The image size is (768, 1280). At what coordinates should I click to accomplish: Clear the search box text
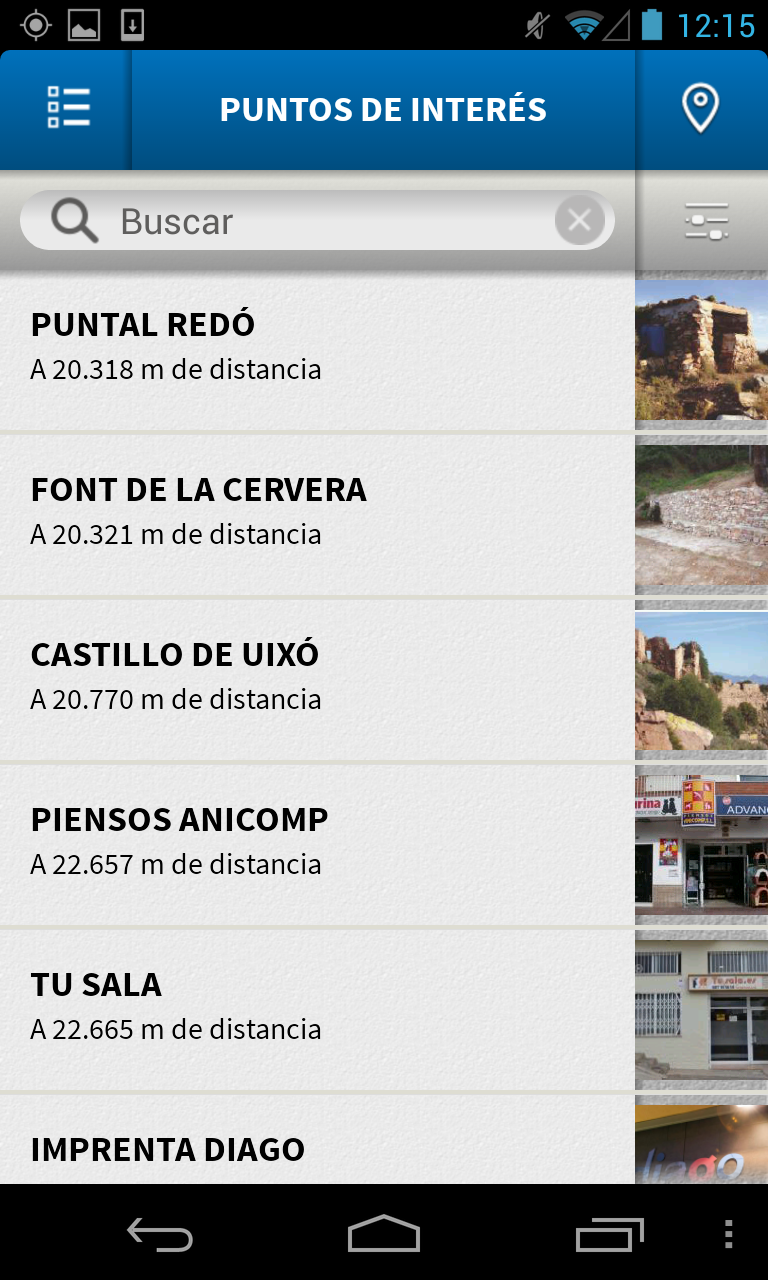[579, 221]
